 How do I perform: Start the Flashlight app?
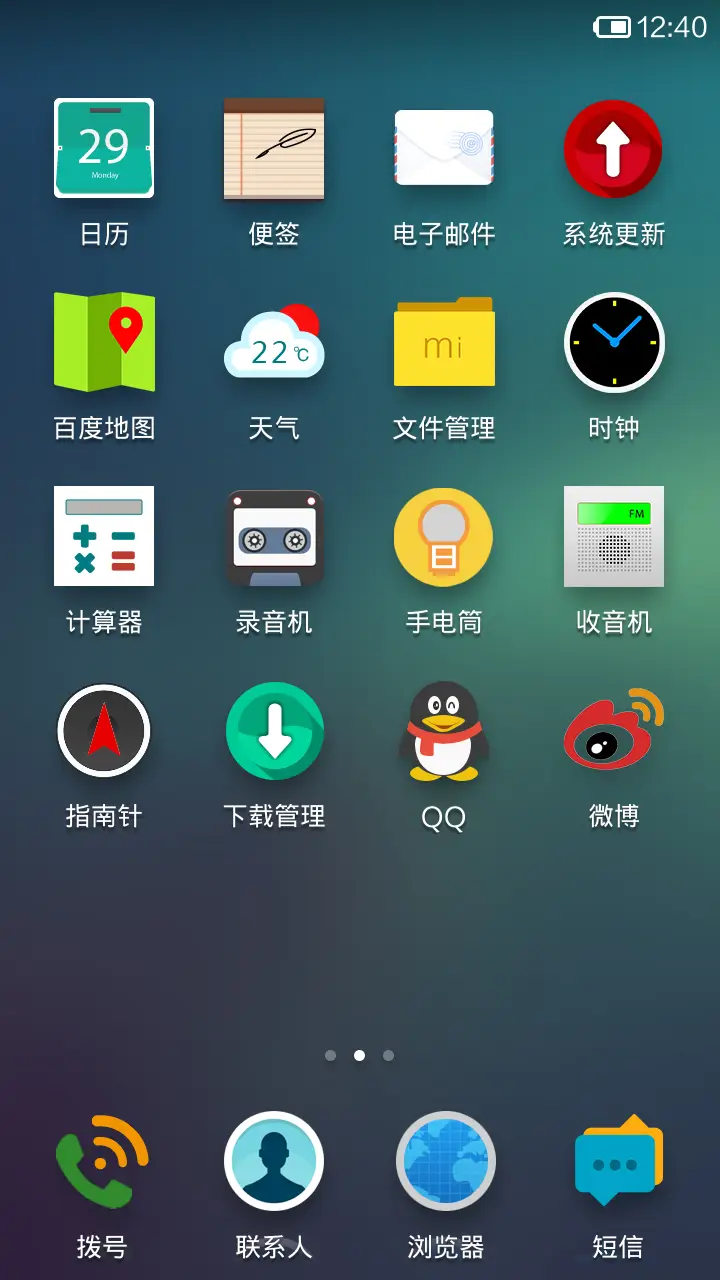coord(444,537)
